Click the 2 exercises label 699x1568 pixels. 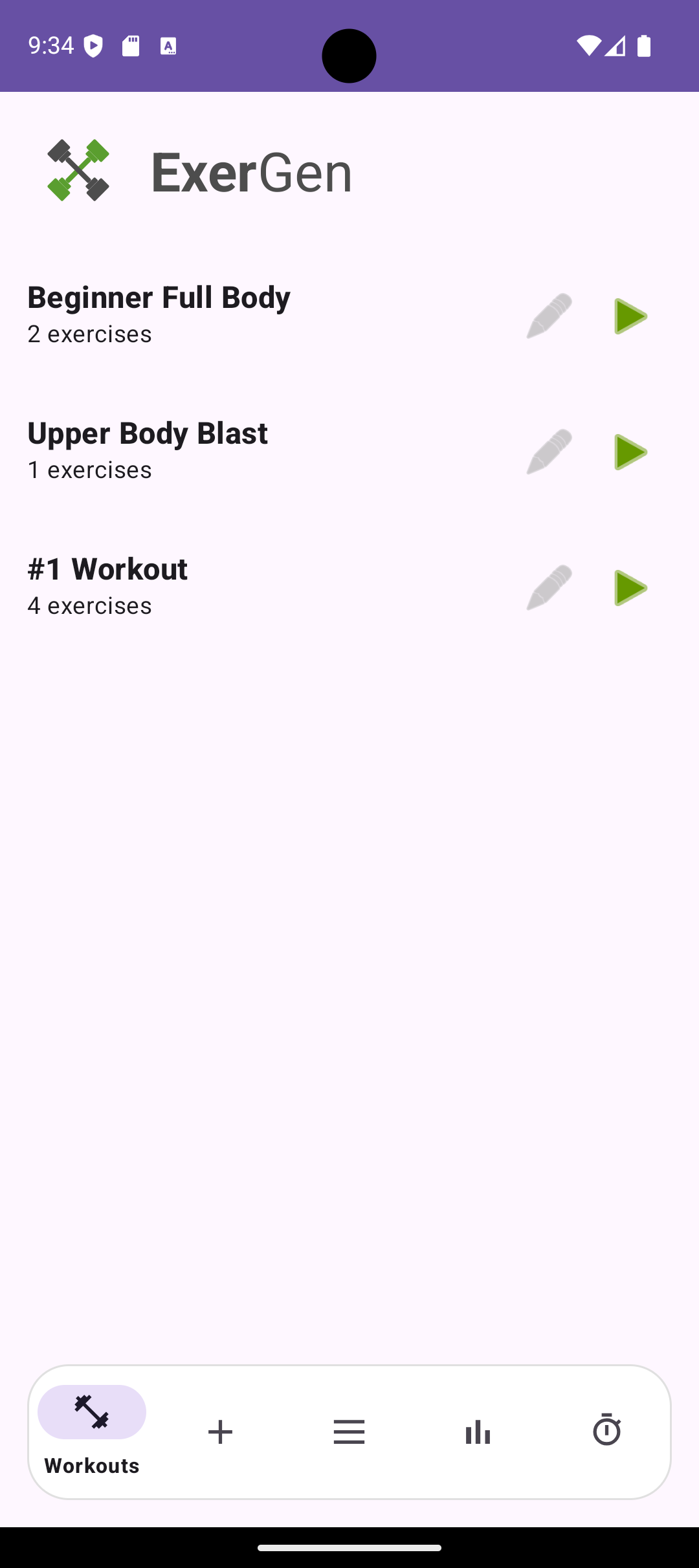coord(89,334)
